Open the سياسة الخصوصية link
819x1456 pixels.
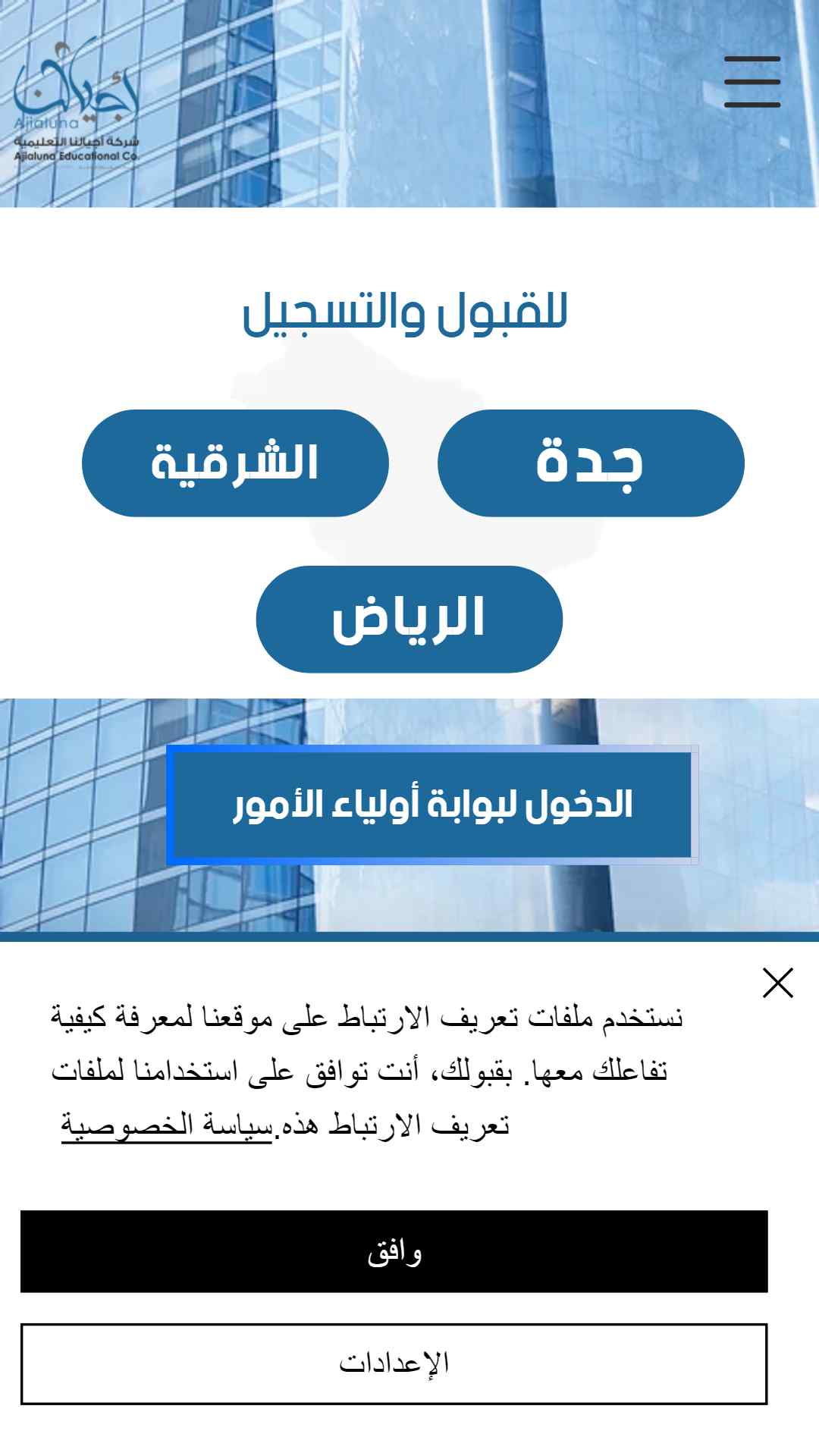(167, 1125)
